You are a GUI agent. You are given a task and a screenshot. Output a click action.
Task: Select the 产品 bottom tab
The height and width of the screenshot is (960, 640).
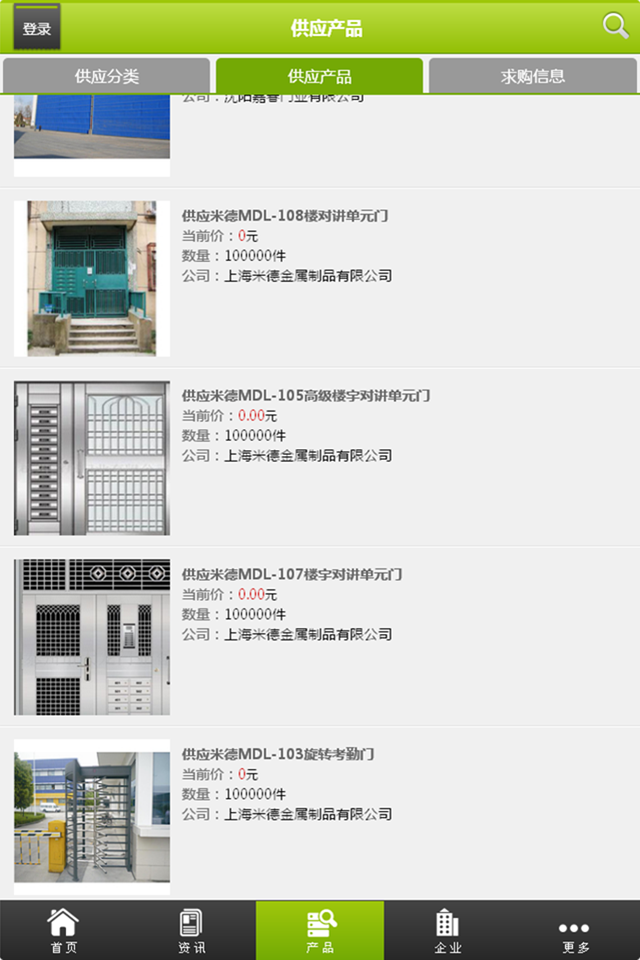[320, 931]
